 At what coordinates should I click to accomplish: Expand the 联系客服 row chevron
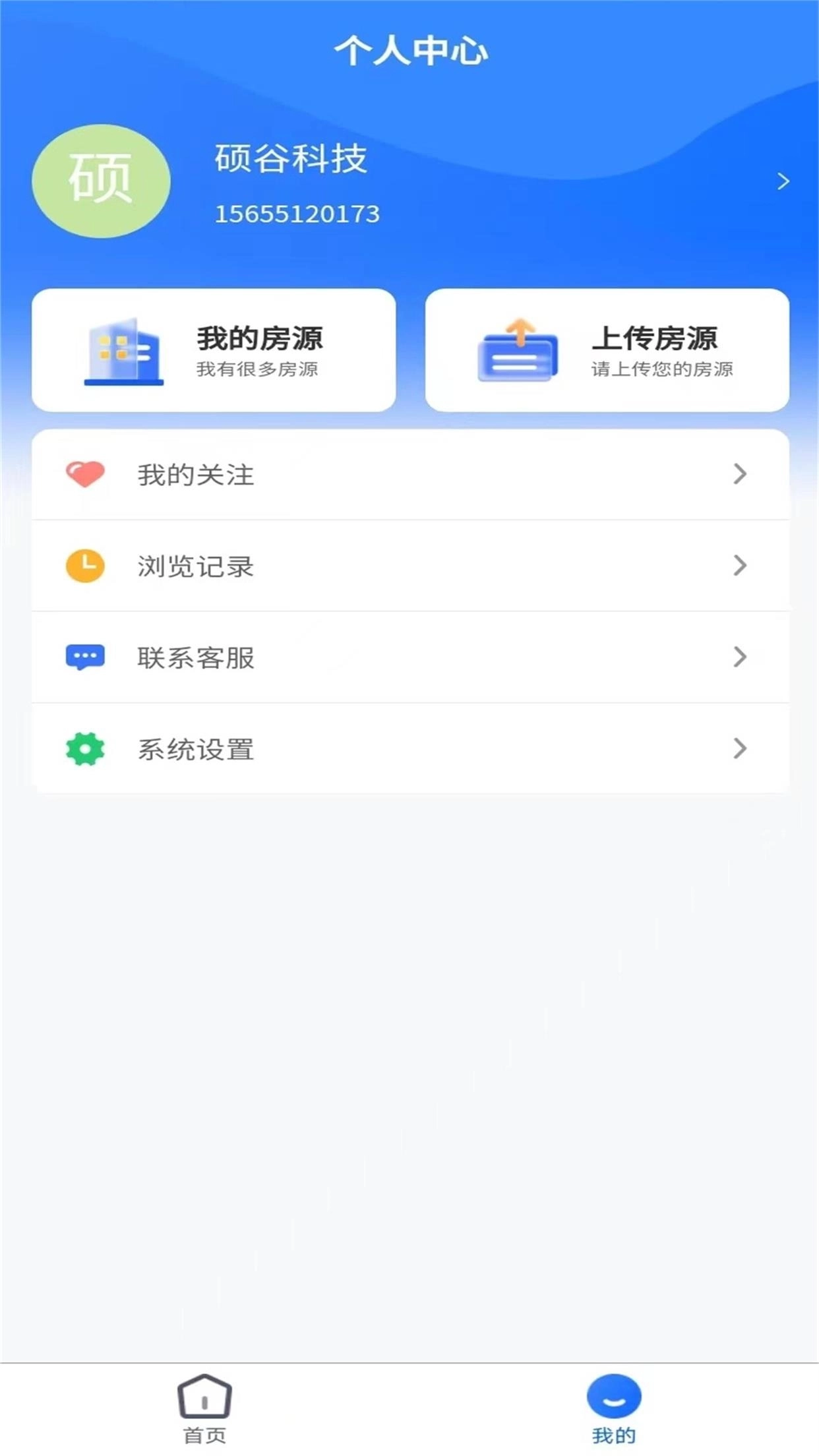pos(740,657)
